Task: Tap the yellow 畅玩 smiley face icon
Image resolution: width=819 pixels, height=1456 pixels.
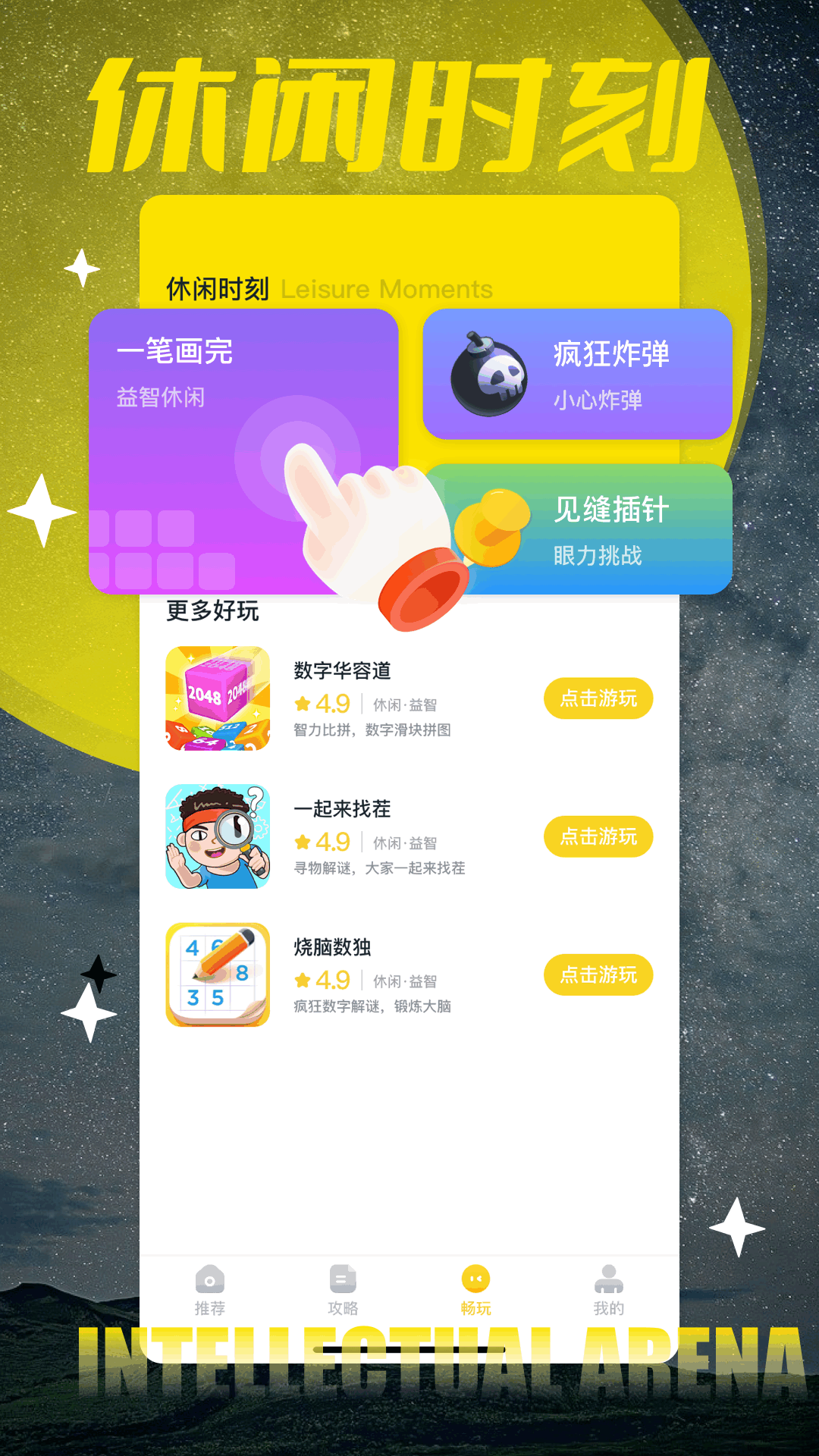Action: [x=476, y=1279]
